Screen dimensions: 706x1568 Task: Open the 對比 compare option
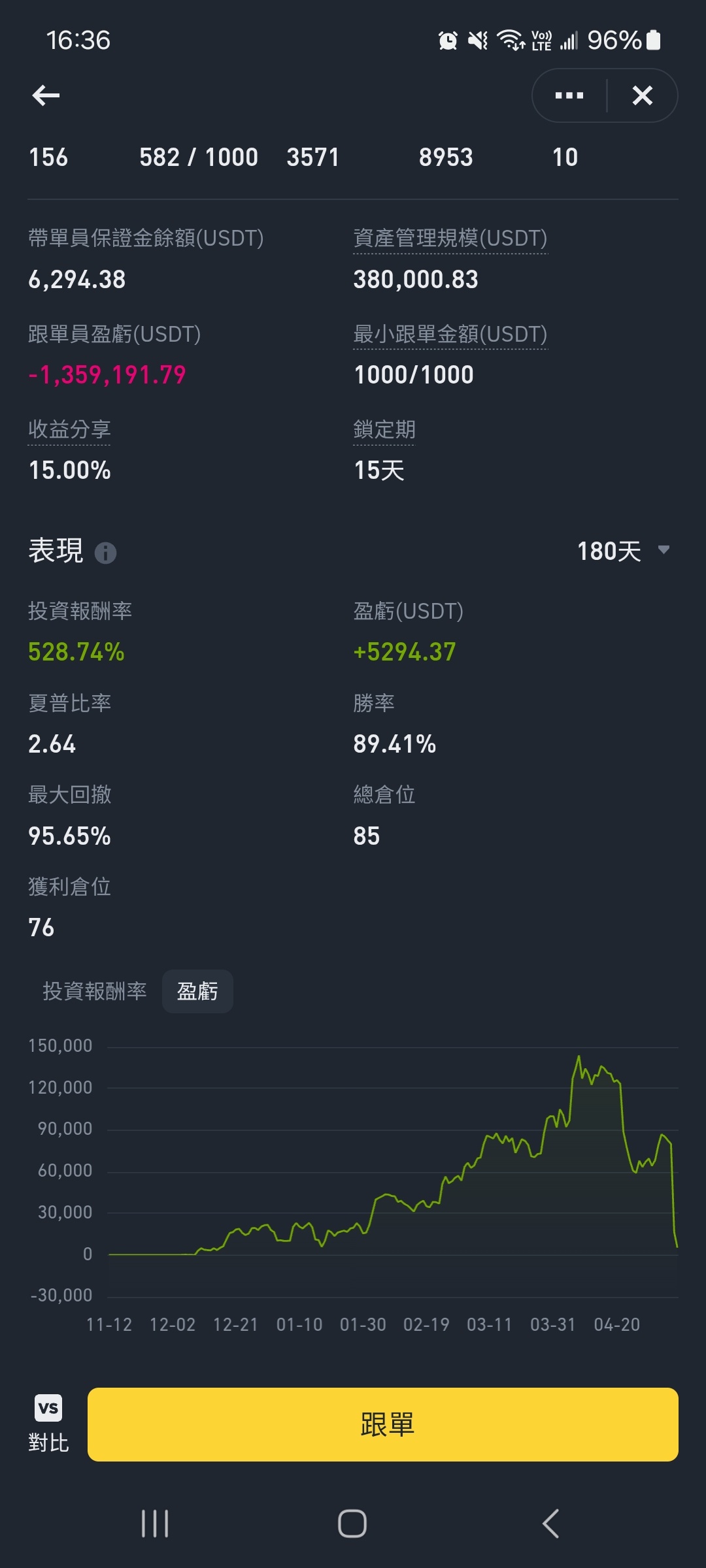tap(48, 1424)
